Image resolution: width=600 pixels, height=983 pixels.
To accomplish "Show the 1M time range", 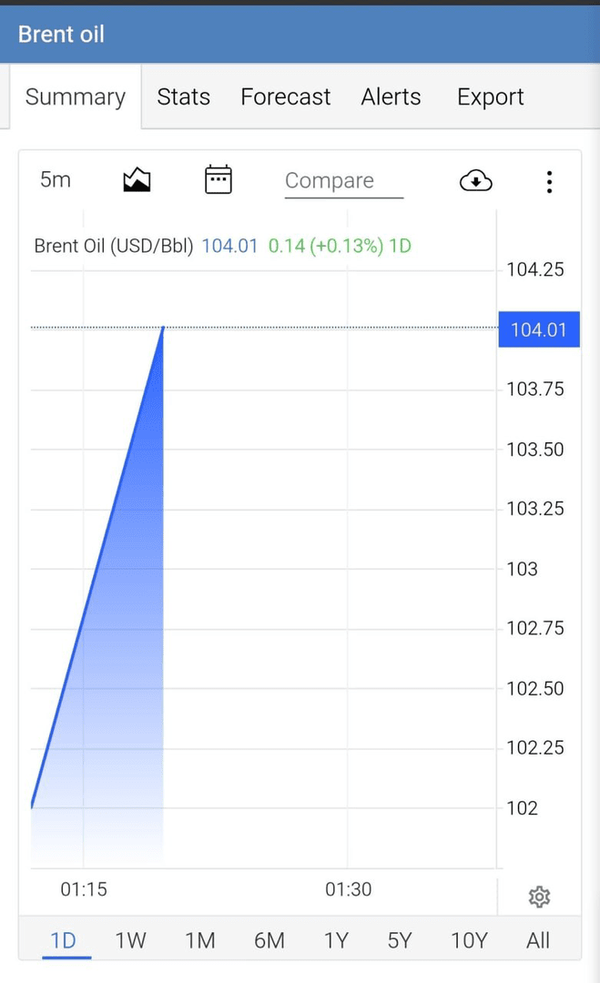I will click(x=200, y=940).
